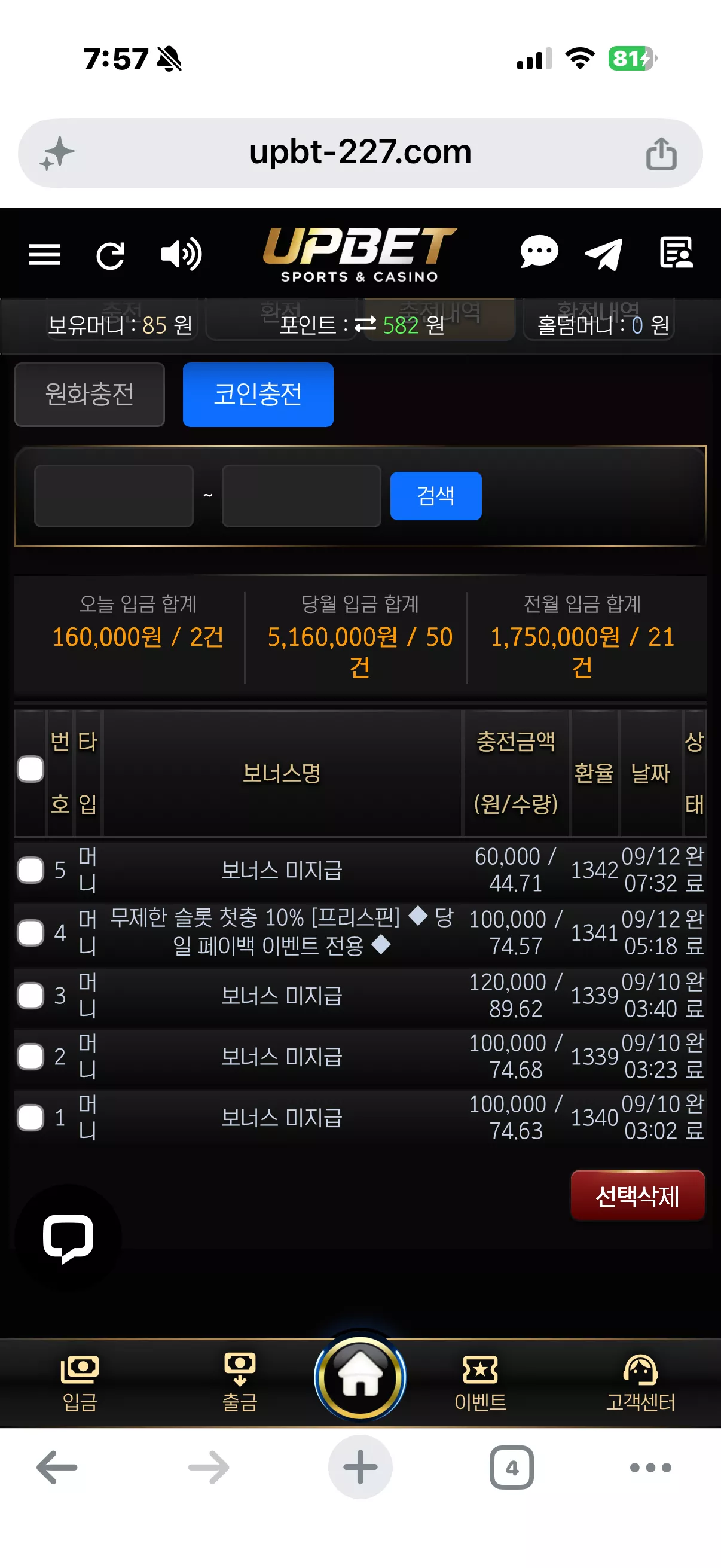Open the hamburger drawer menu
The height and width of the screenshot is (1568, 721).
[x=44, y=254]
